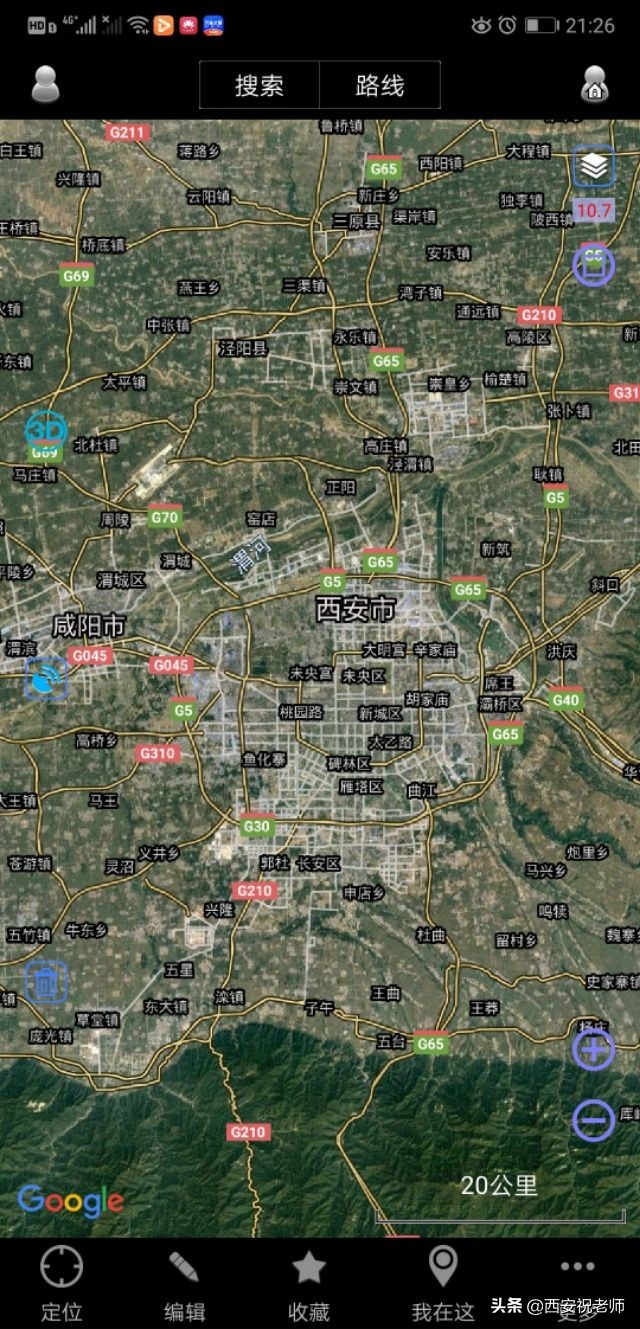Open the friends home icon
The height and width of the screenshot is (1329, 640).
click(594, 85)
